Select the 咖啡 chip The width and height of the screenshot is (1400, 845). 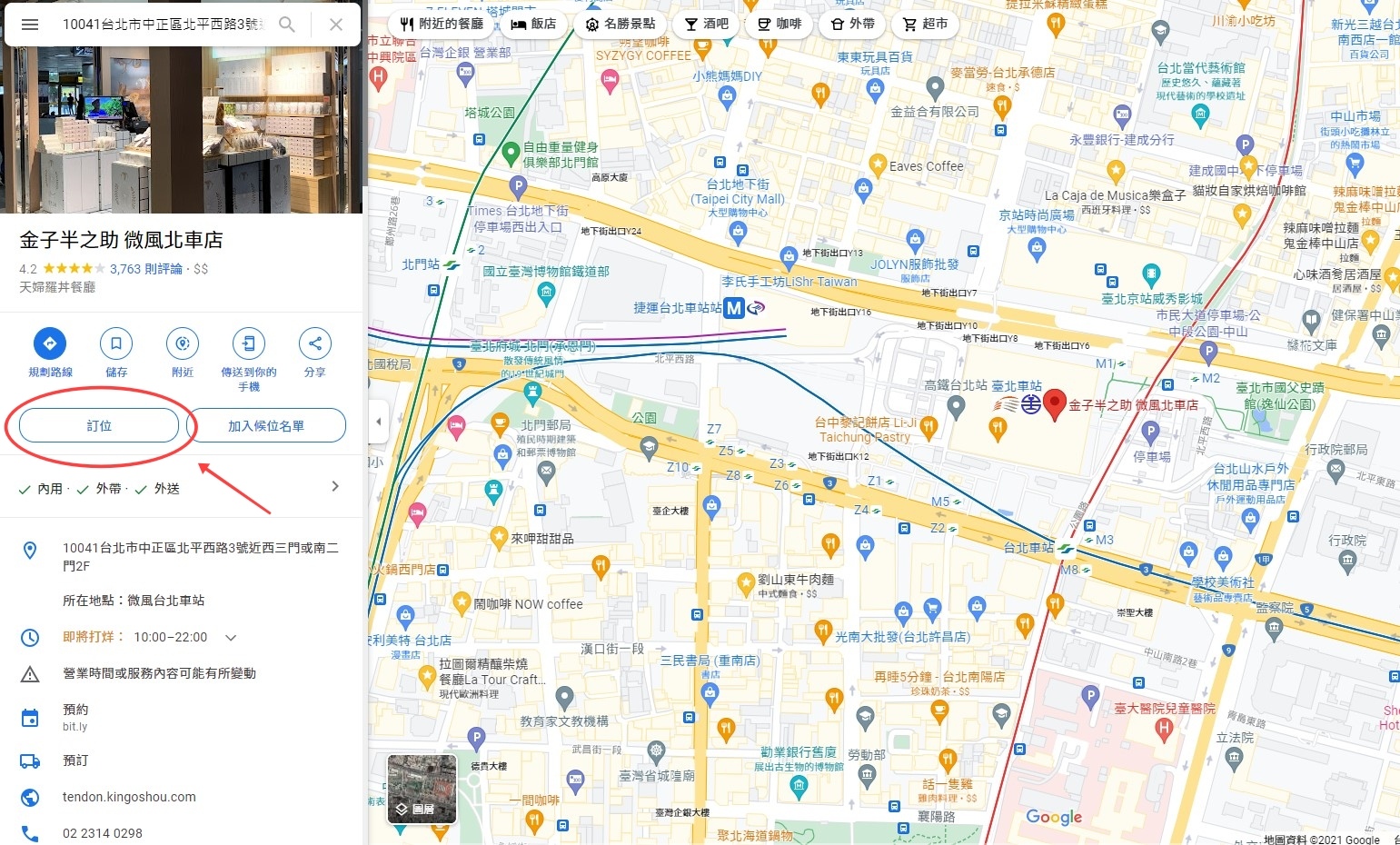coord(779,25)
